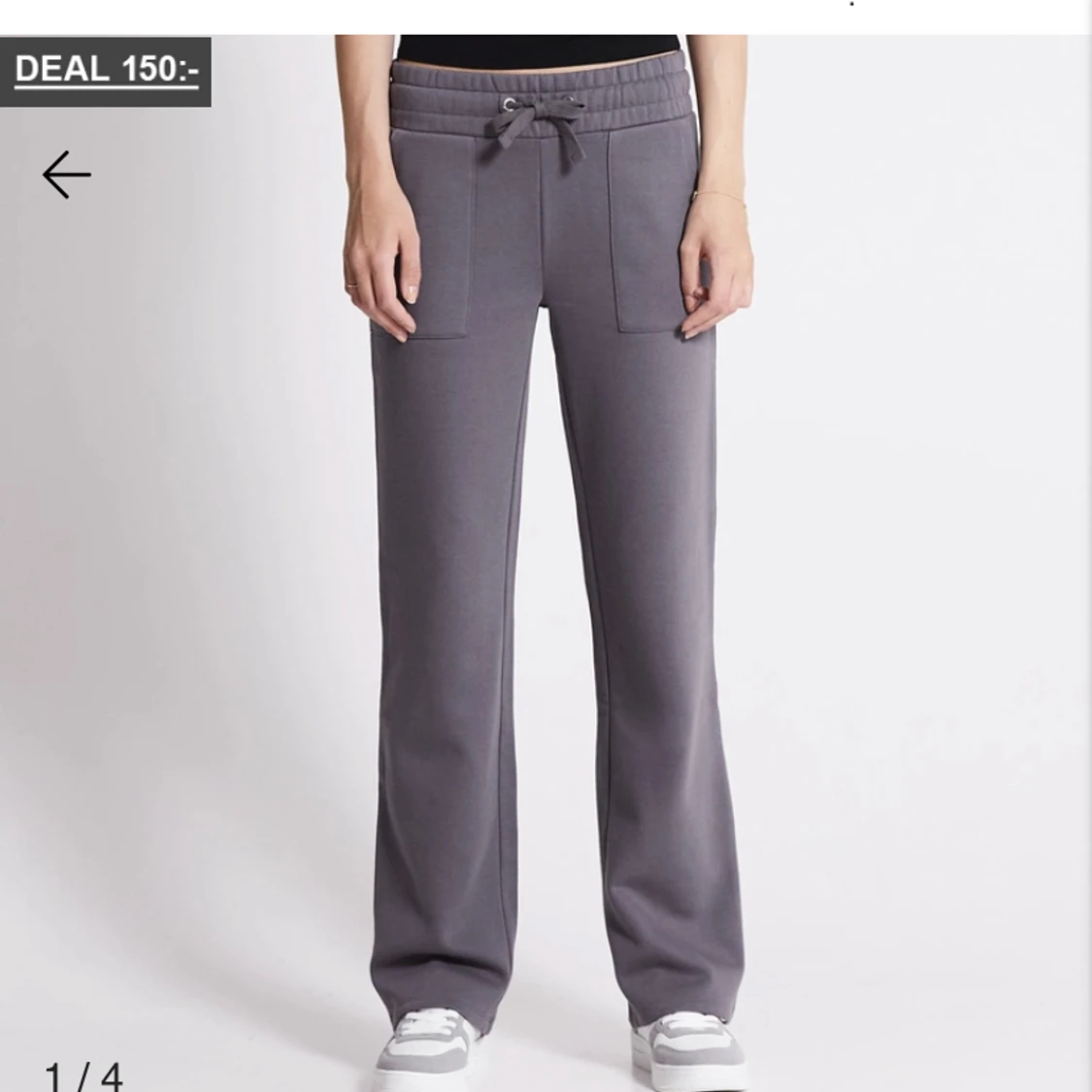Go back with the arrow icon

pos(66,175)
